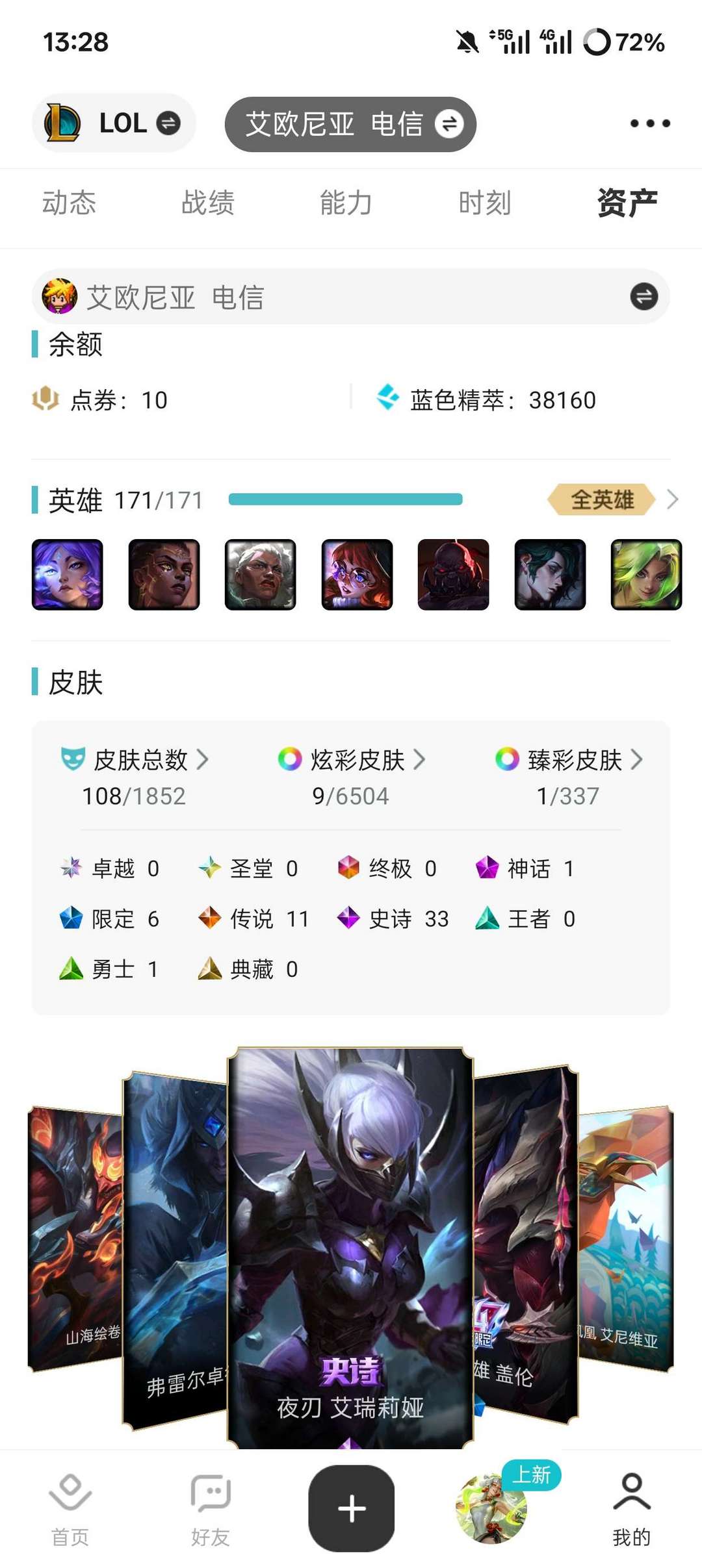The width and height of the screenshot is (702, 1568).
Task: Click the 传说 legendary rarity icon
Action: pyautogui.click(x=209, y=918)
